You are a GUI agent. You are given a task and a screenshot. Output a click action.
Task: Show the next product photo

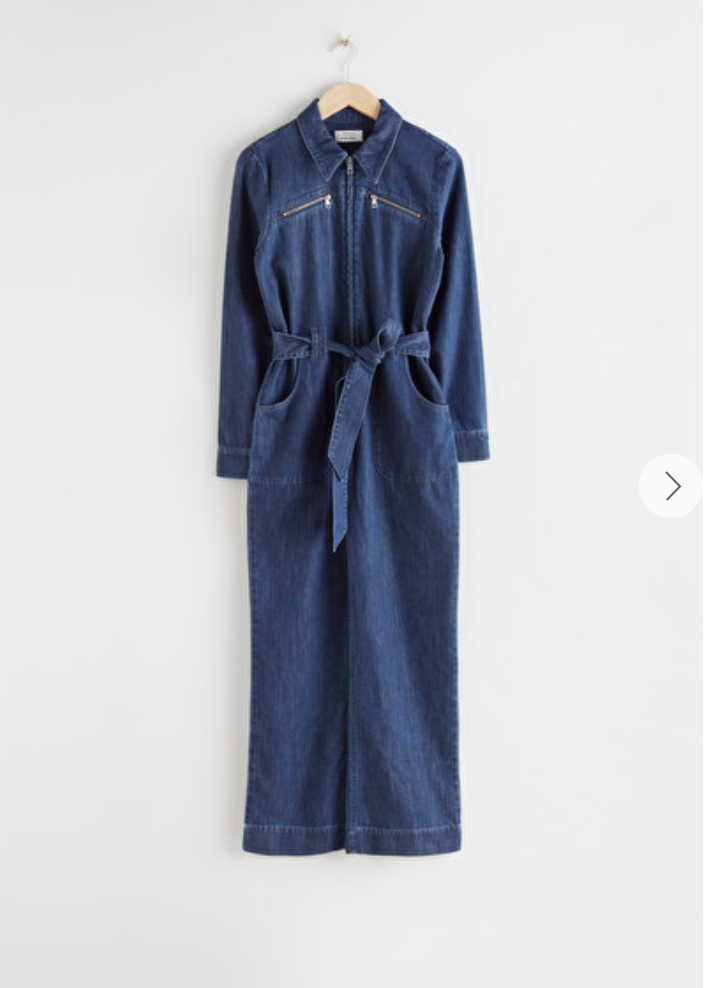672,486
